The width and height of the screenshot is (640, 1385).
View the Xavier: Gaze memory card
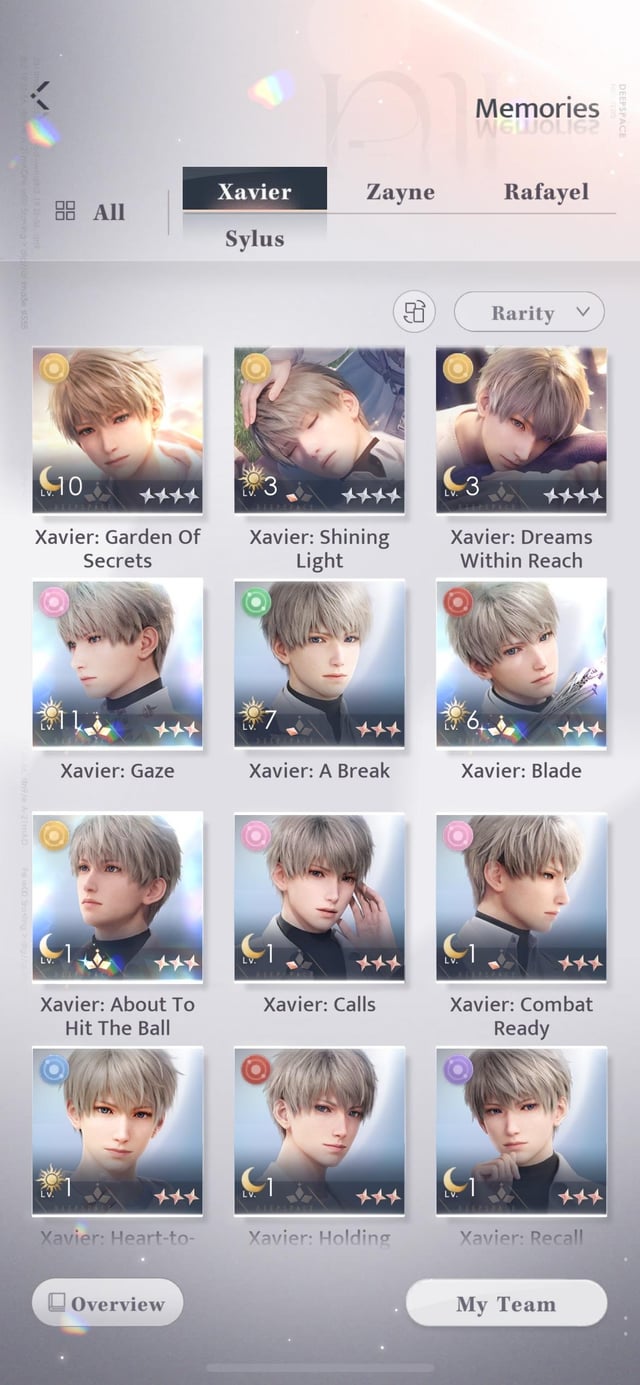click(x=118, y=663)
